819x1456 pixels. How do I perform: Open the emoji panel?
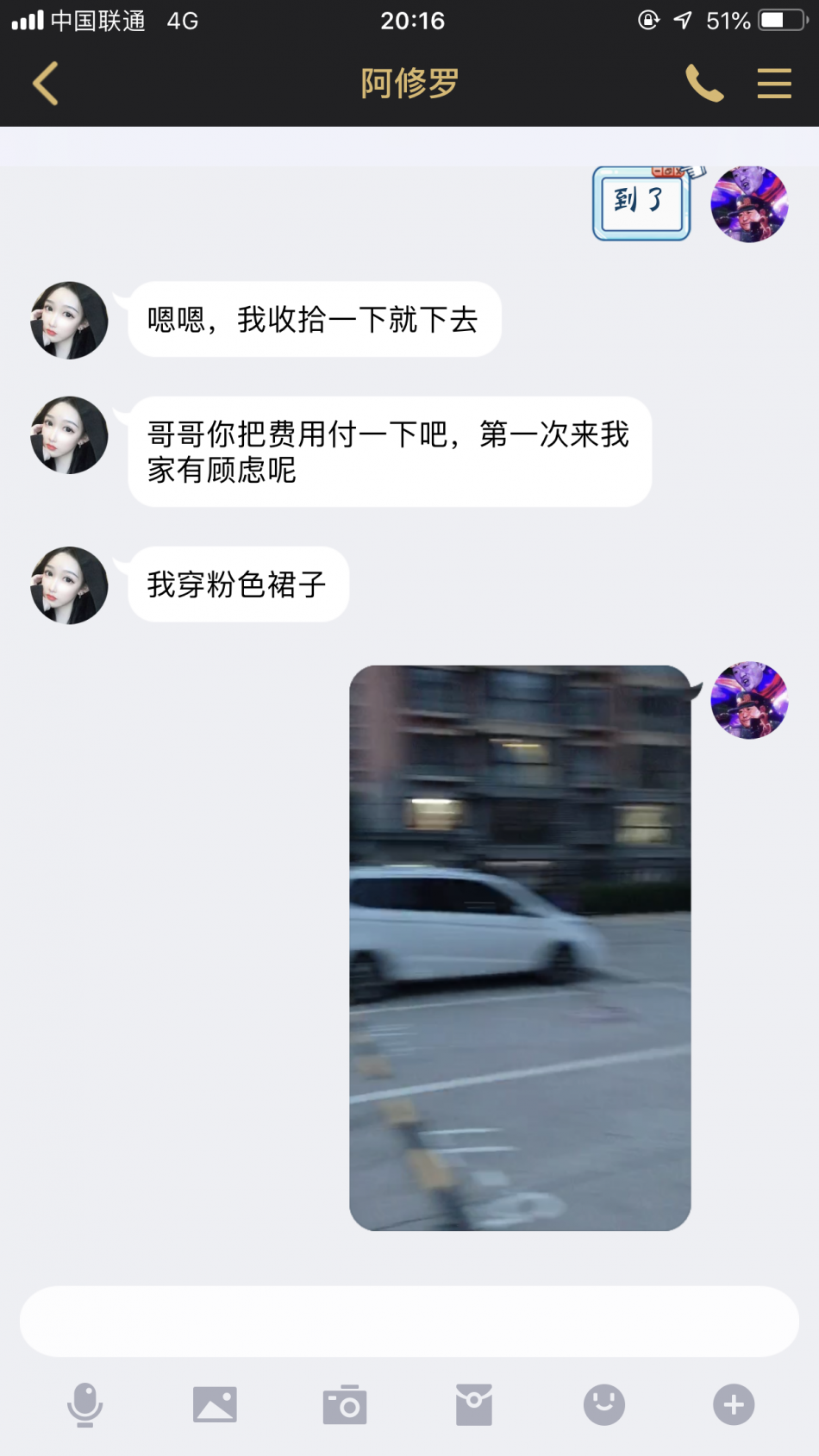(x=604, y=1405)
